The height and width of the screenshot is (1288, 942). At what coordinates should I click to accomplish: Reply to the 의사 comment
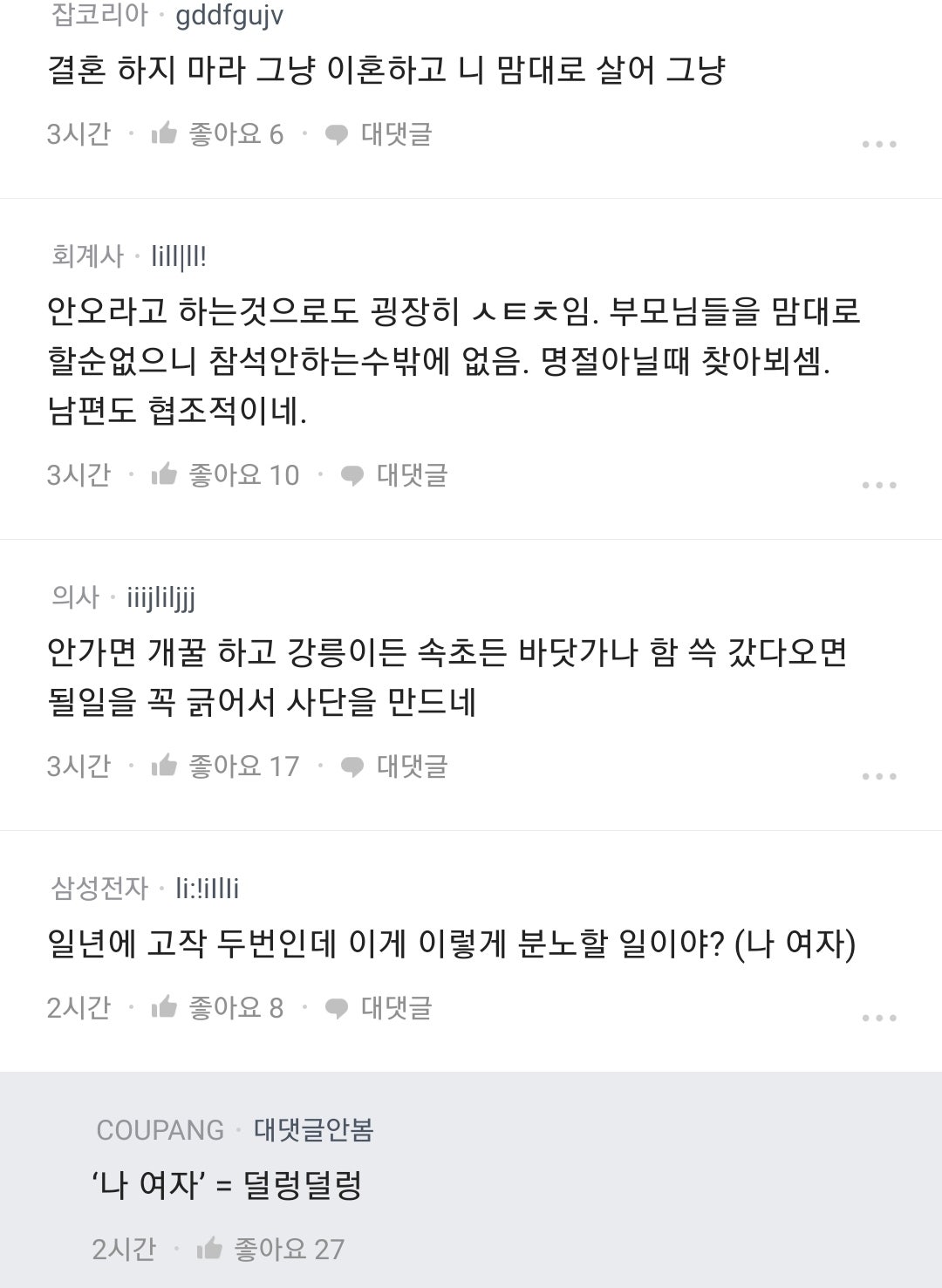[394, 767]
